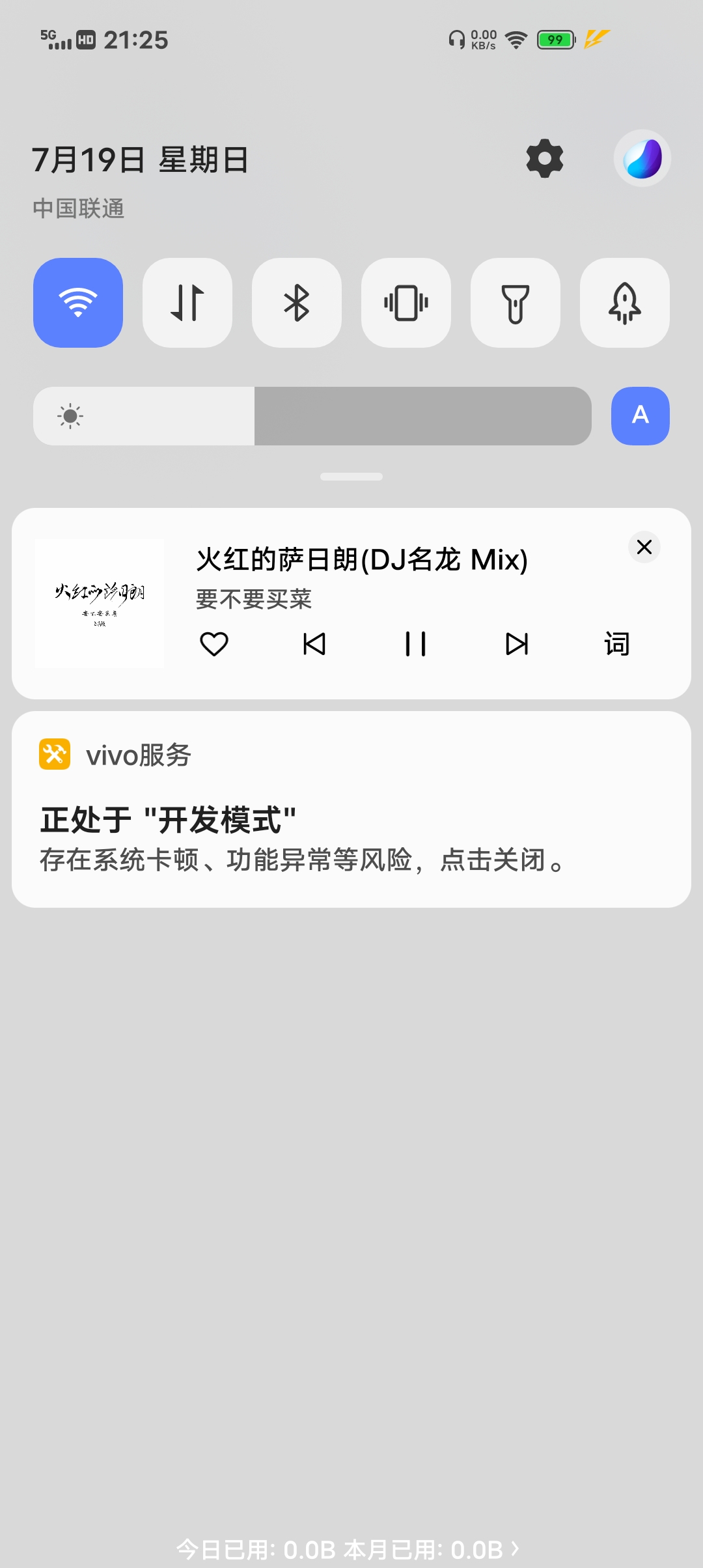Turn off Wi-Fi quick toggle

point(78,303)
